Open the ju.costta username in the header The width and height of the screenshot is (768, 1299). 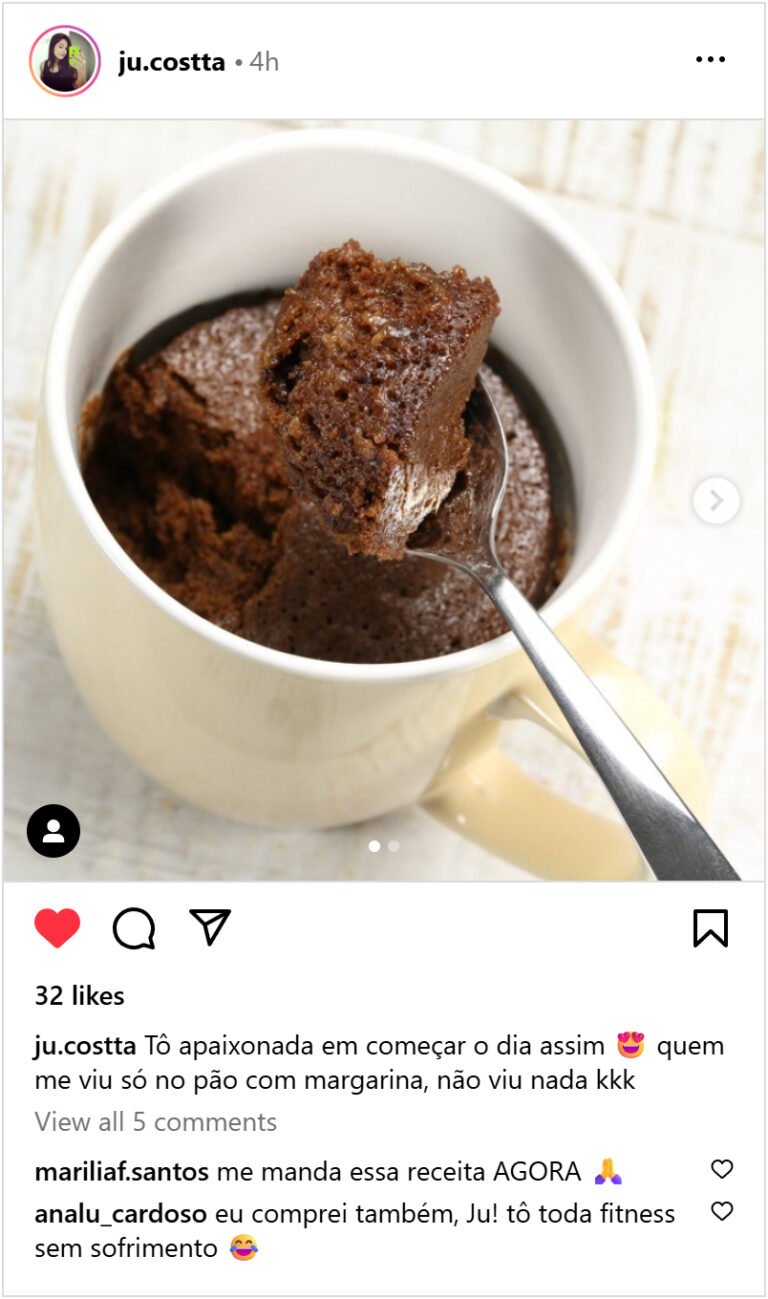tap(171, 62)
